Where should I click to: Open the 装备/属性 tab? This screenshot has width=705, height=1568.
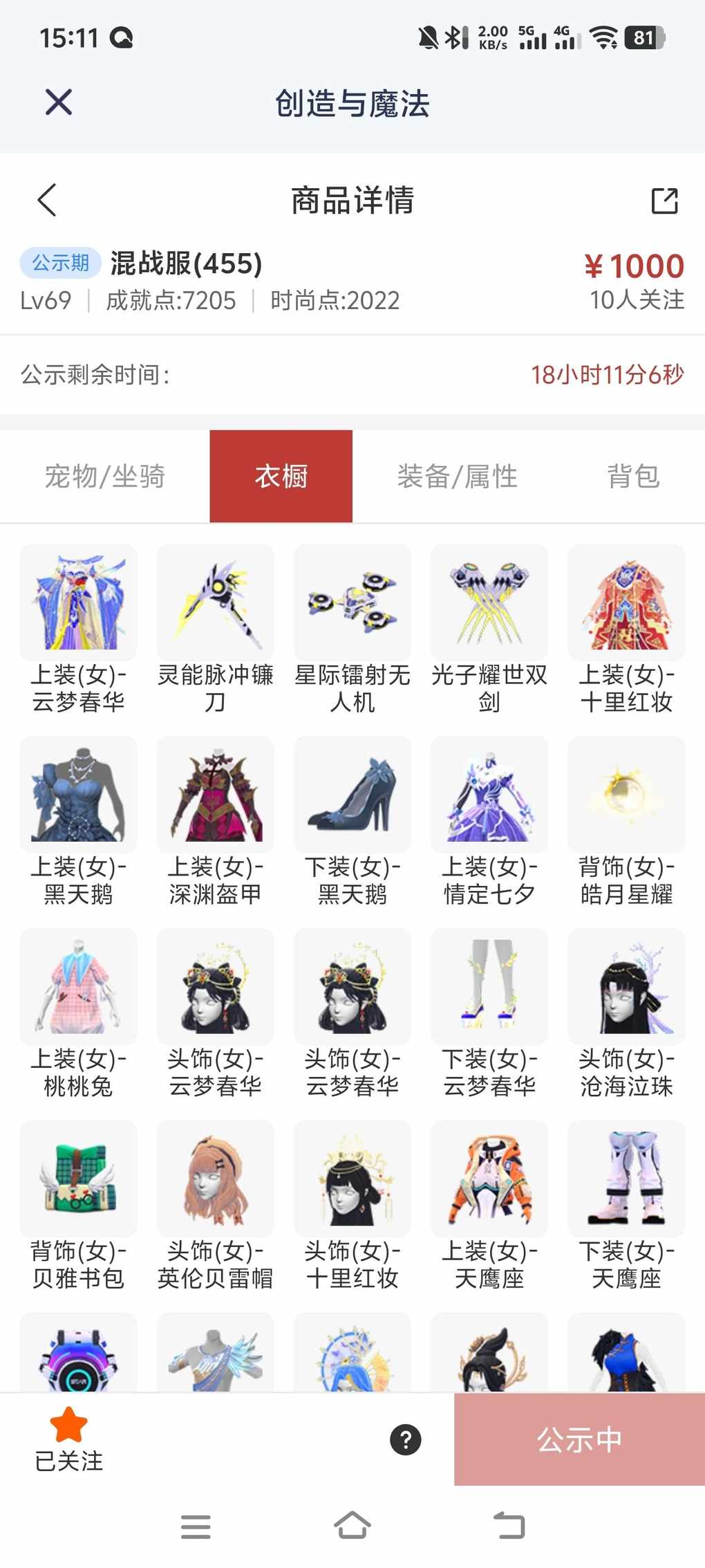point(458,477)
